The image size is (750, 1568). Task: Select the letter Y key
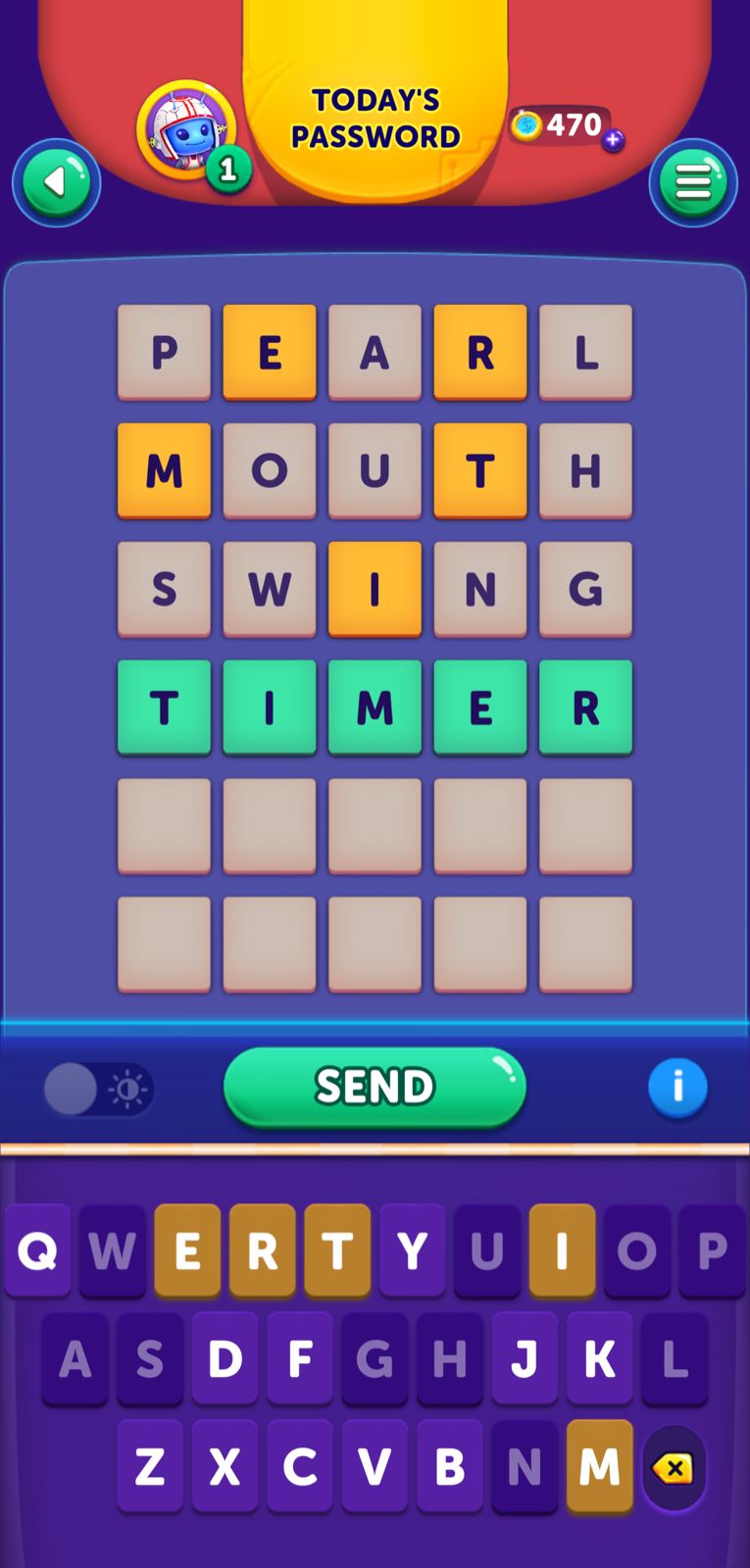click(412, 1250)
